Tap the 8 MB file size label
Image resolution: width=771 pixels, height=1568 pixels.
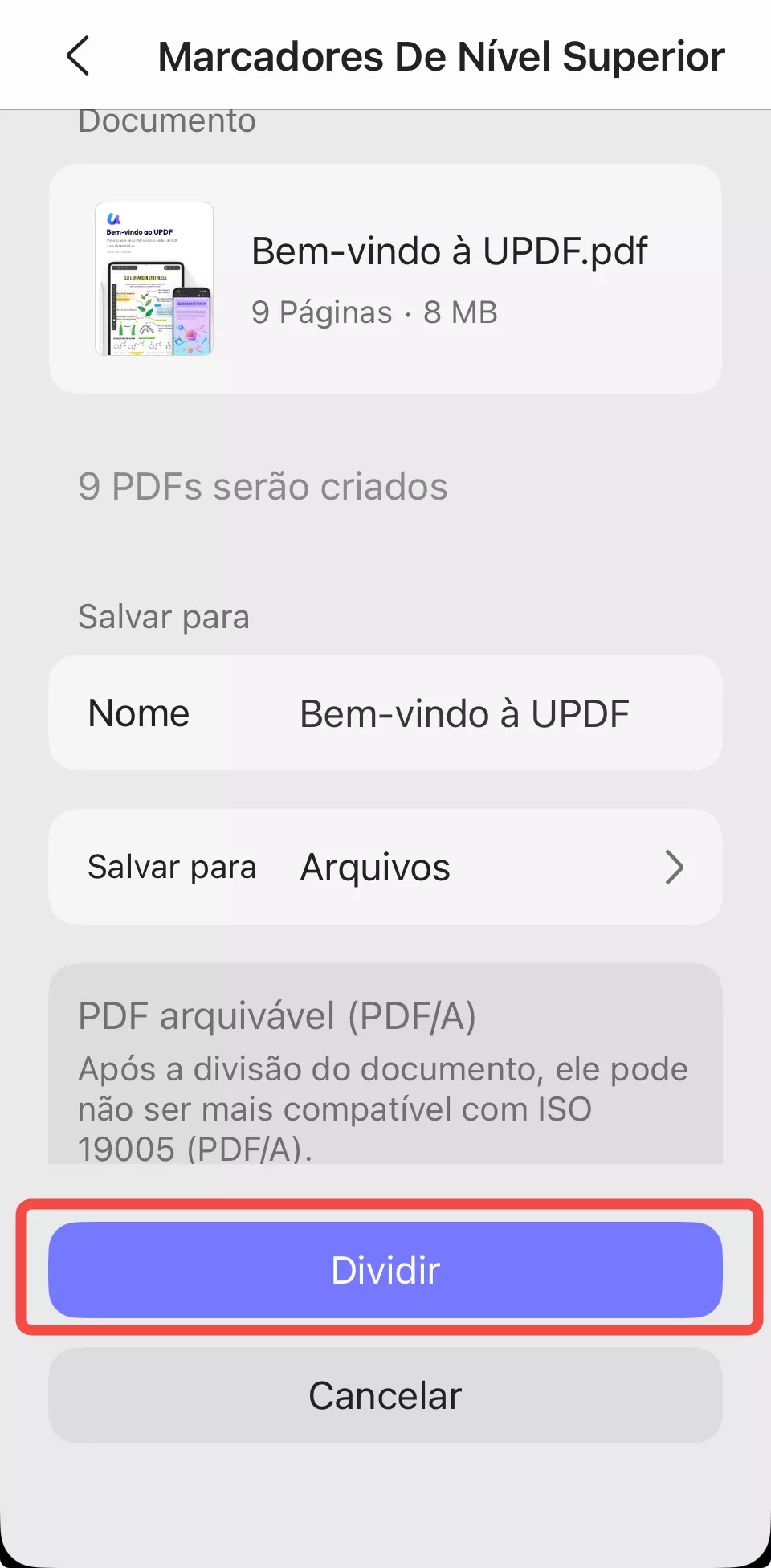pyautogui.click(x=461, y=312)
